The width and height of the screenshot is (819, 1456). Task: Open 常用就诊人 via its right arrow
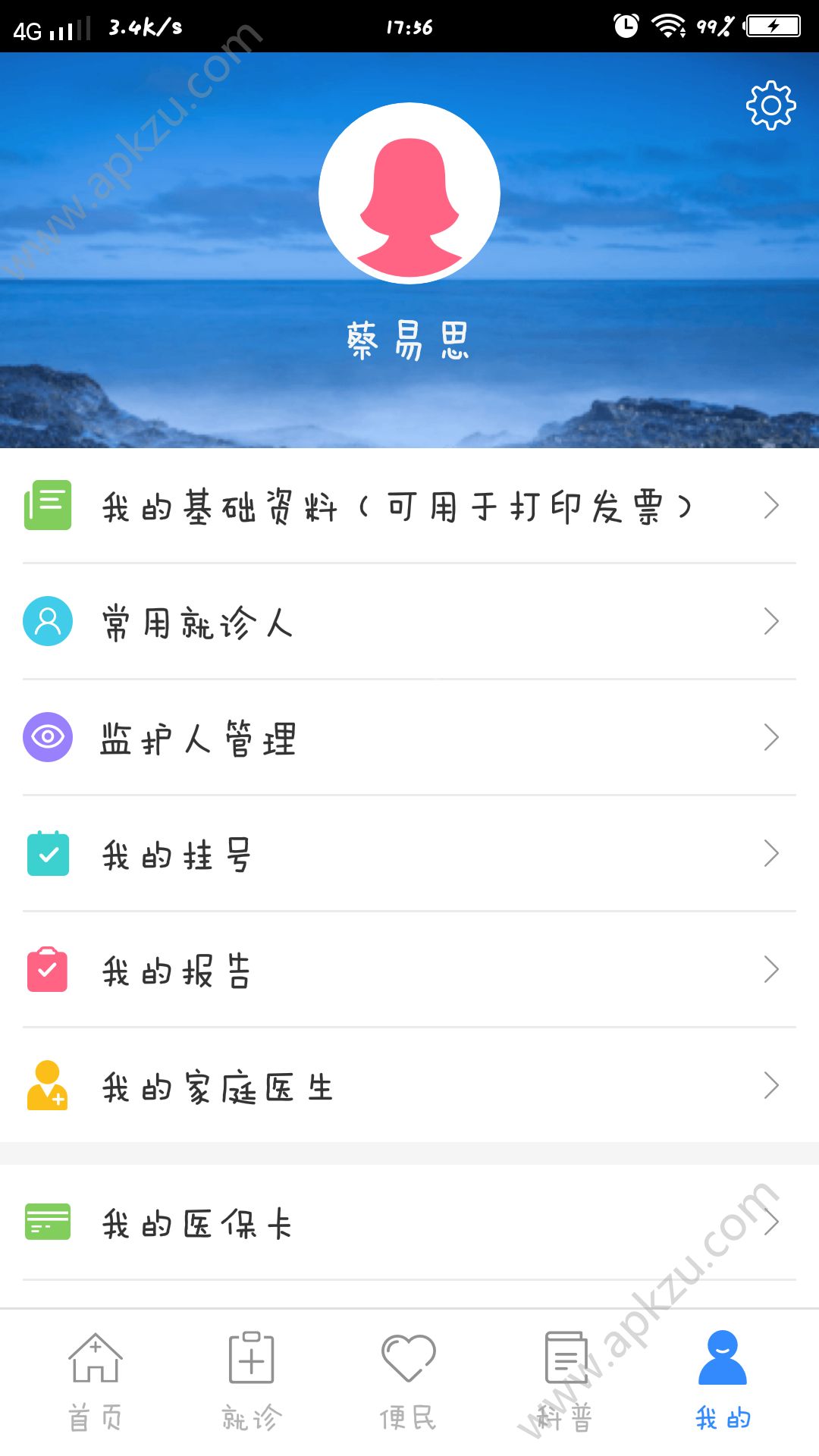772,622
